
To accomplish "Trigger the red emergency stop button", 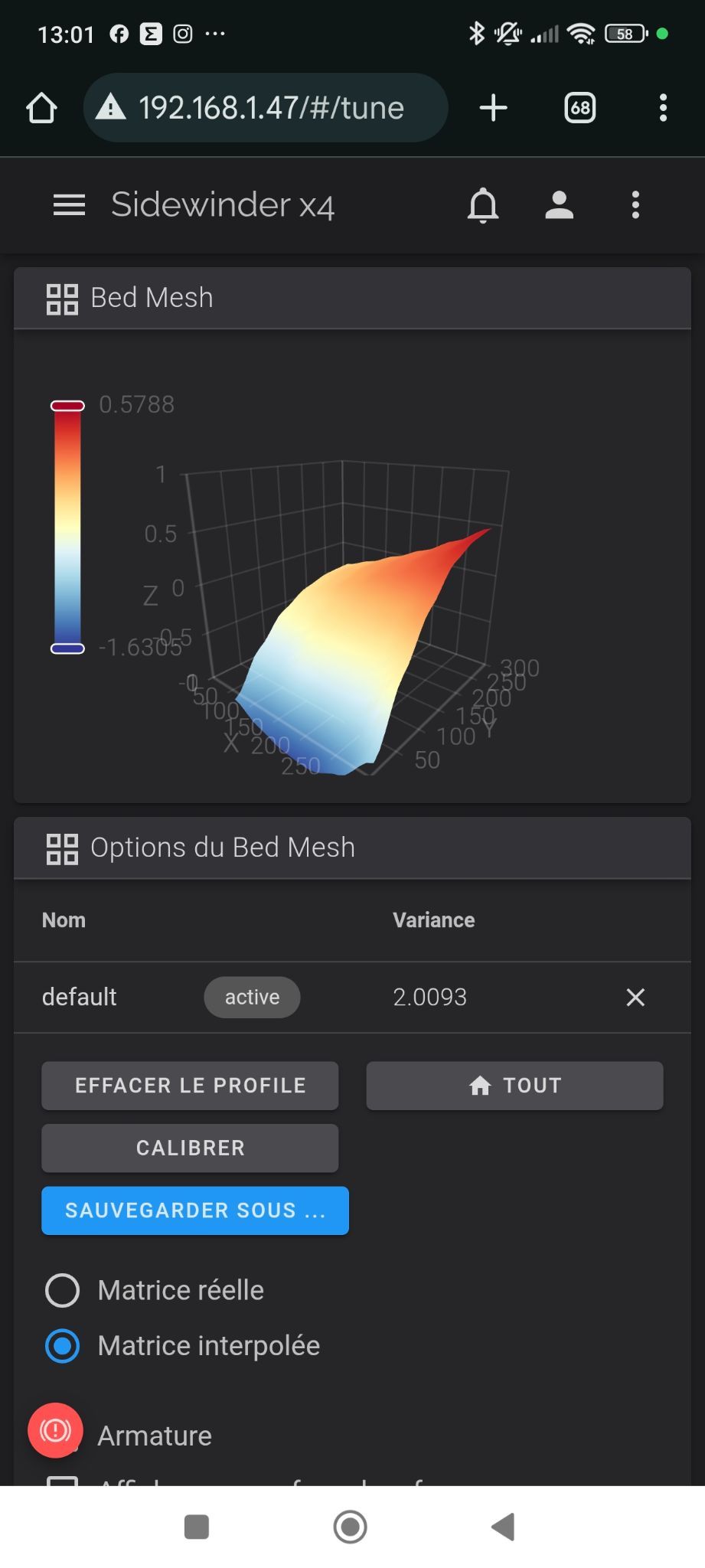I will click(55, 1430).
